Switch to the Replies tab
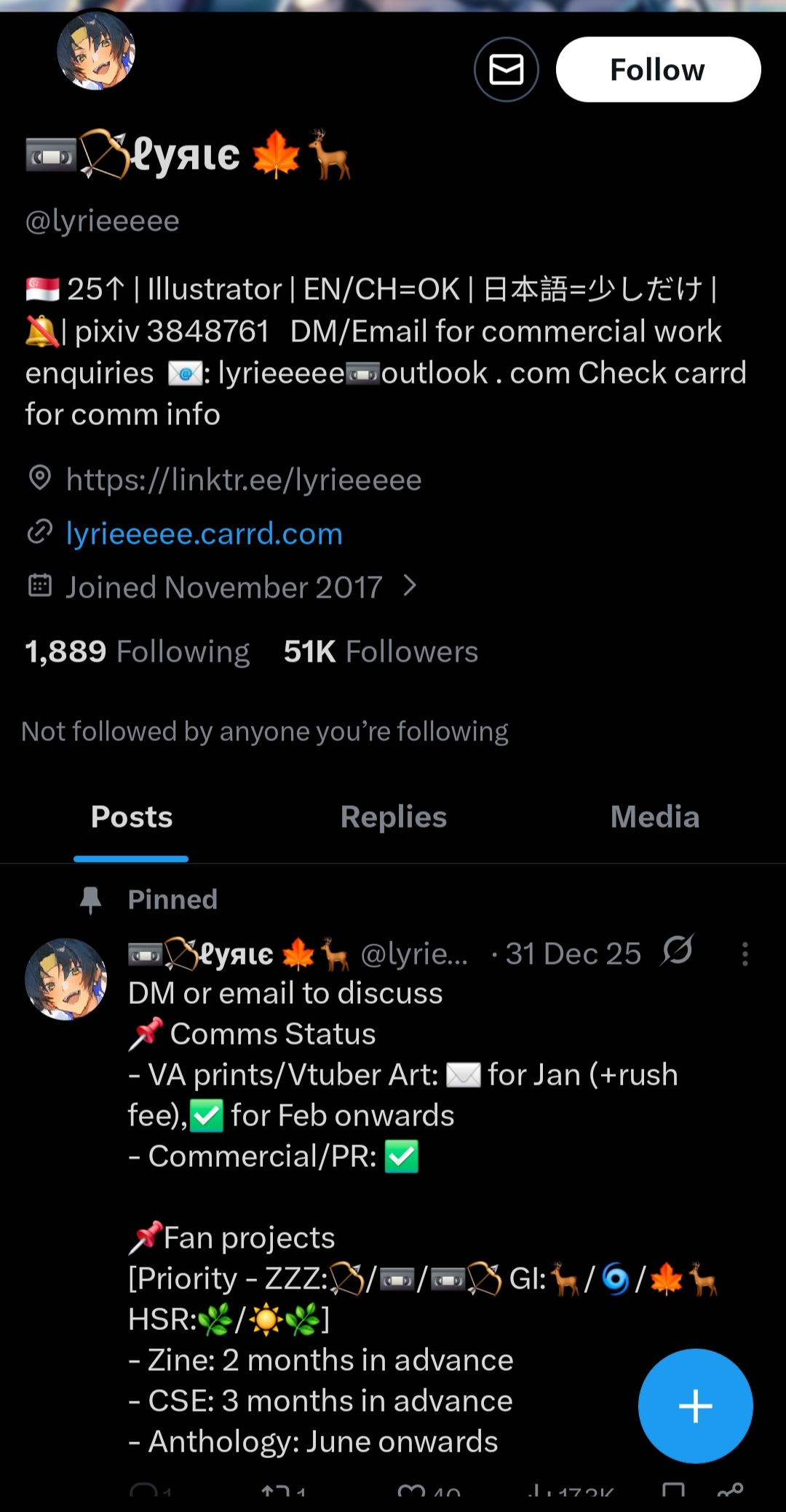Image resolution: width=786 pixels, height=1512 pixels. pyautogui.click(x=393, y=817)
